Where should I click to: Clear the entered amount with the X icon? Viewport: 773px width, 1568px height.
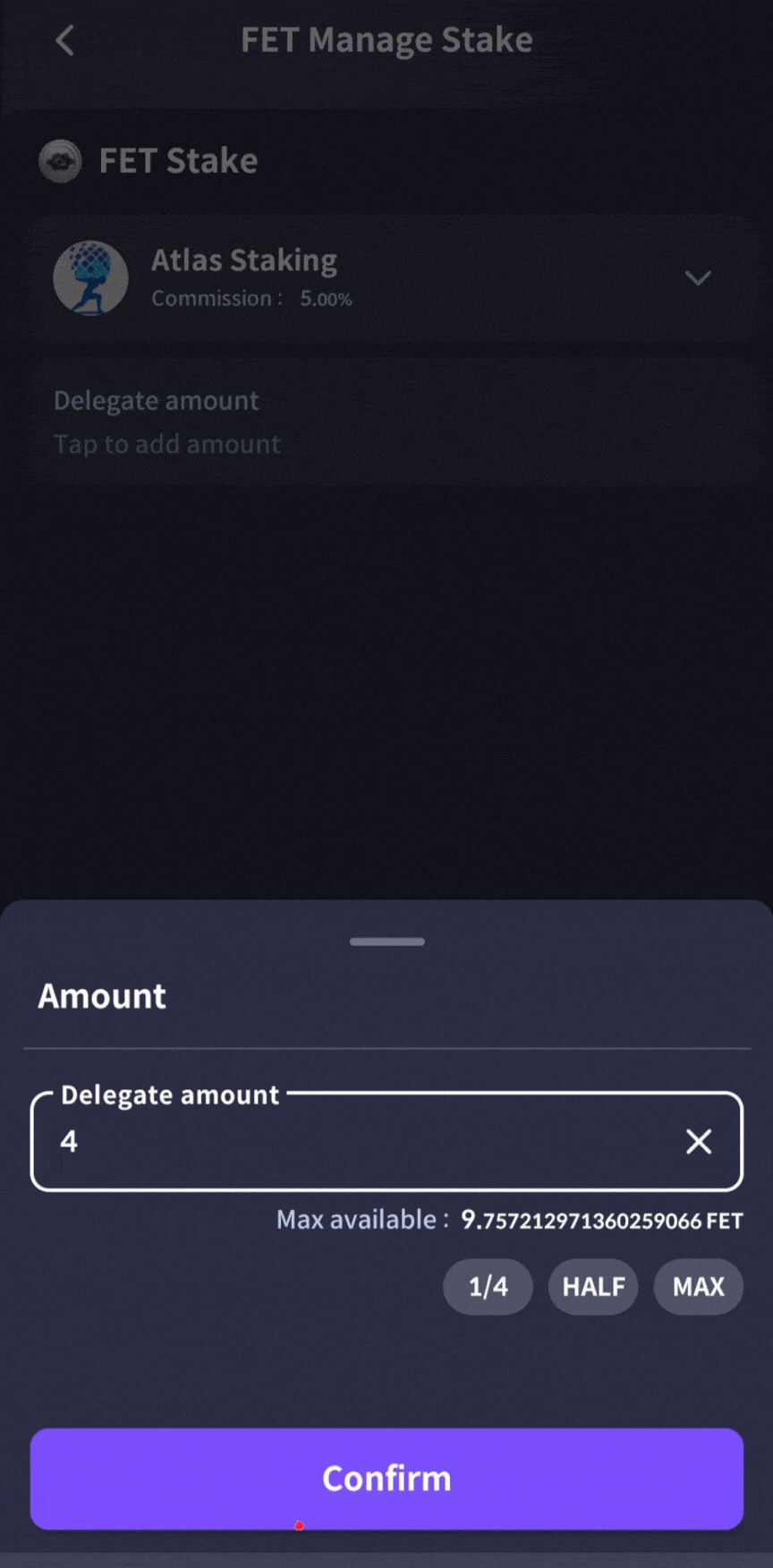[x=698, y=1141]
